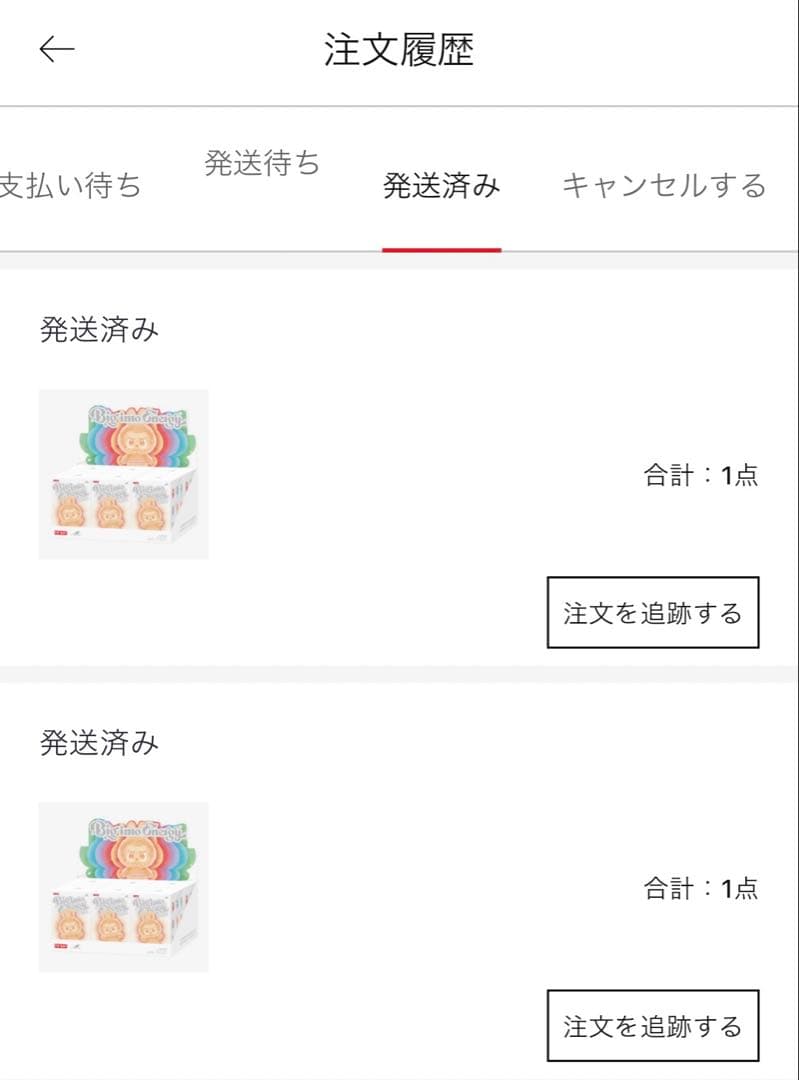This screenshot has height=1080, width=799.
Task: Switch to the 発送待ち tab
Action: tap(262, 162)
